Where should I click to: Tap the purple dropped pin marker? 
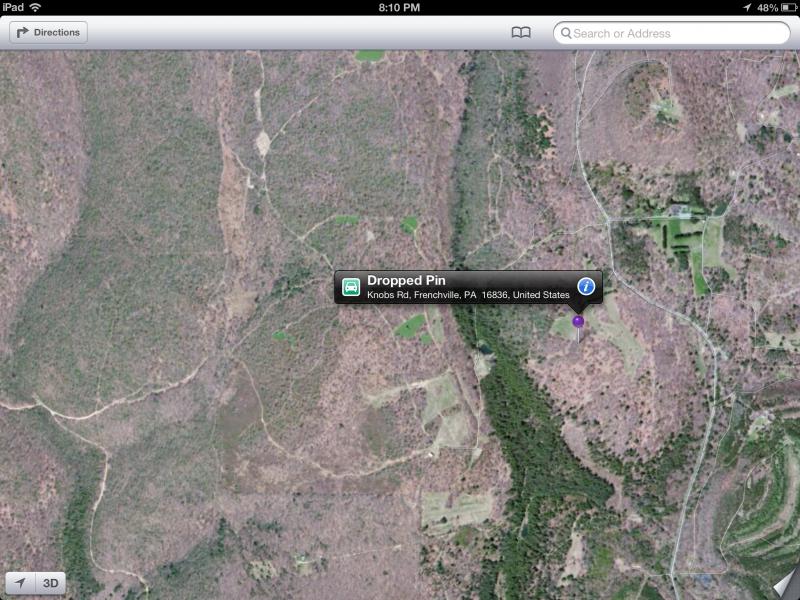pyautogui.click(x=578, y=321)
